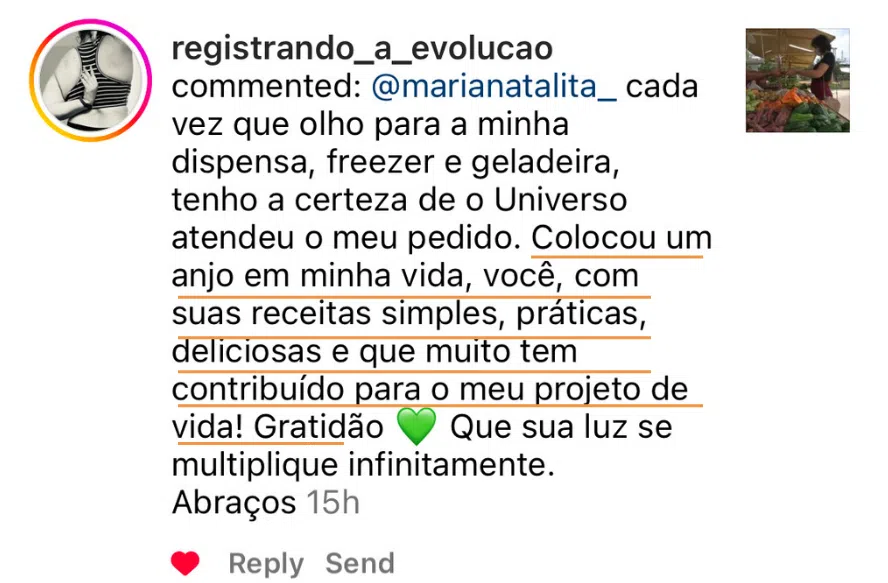Open the registrando_a_evolucao username link

362,48
